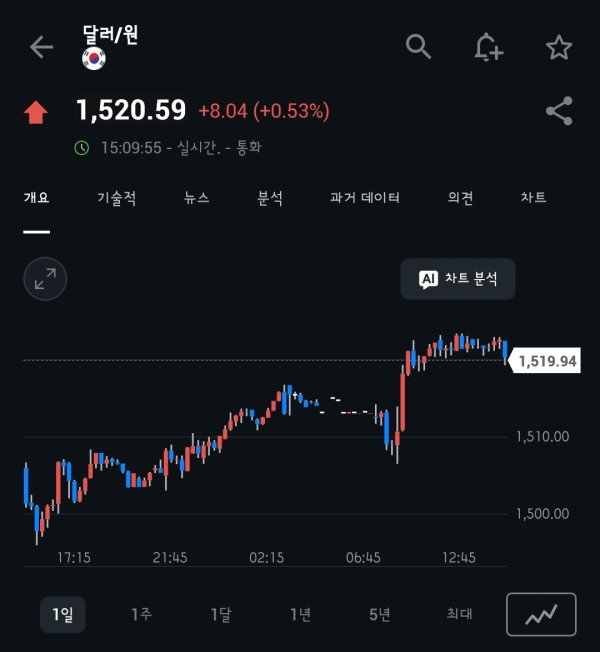This screenshot has height=652, width=600.
Task: Open AI 차트 분석
Action: [x=458, y=279]
